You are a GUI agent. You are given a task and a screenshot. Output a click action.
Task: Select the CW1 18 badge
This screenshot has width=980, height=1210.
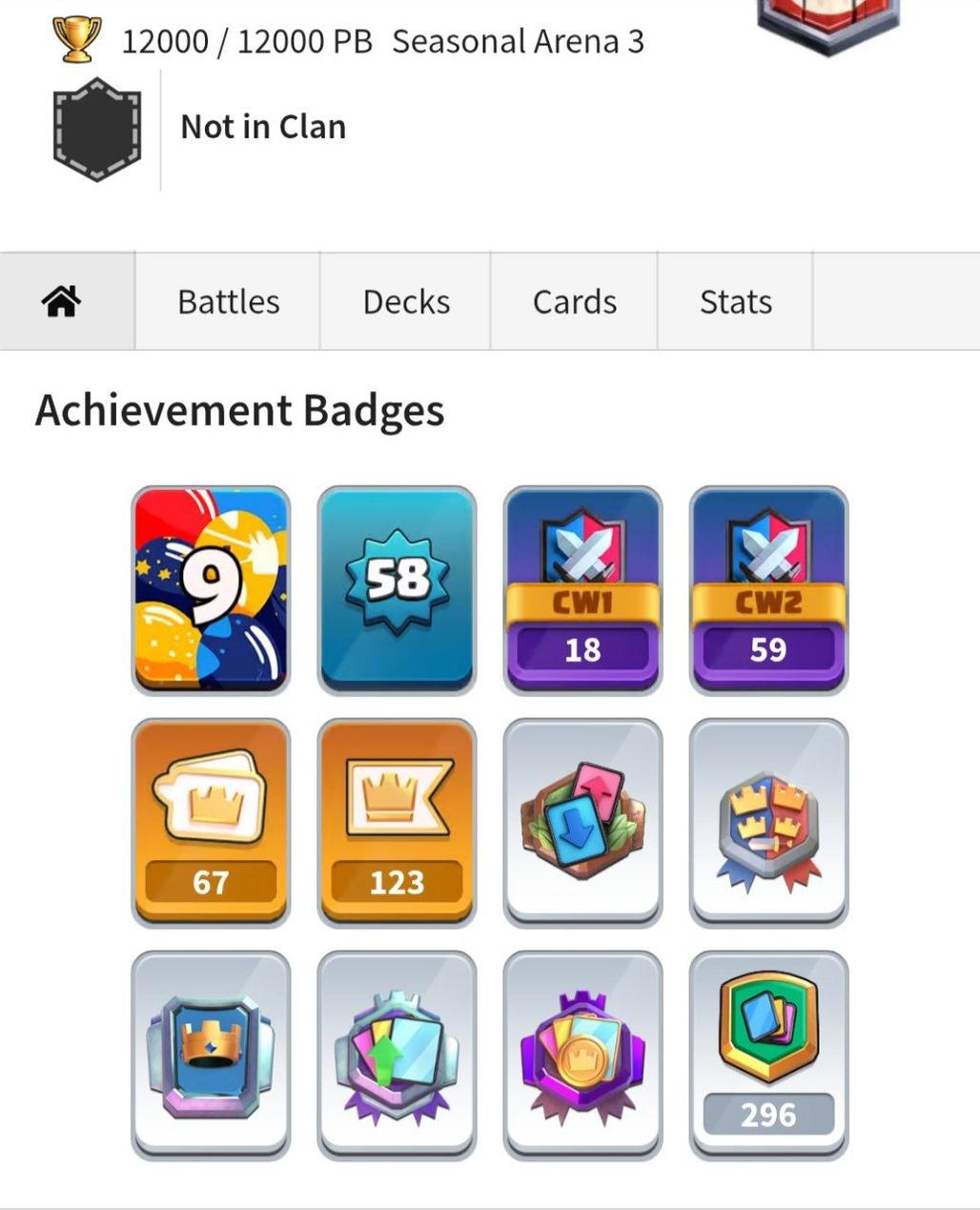[582, 589]
